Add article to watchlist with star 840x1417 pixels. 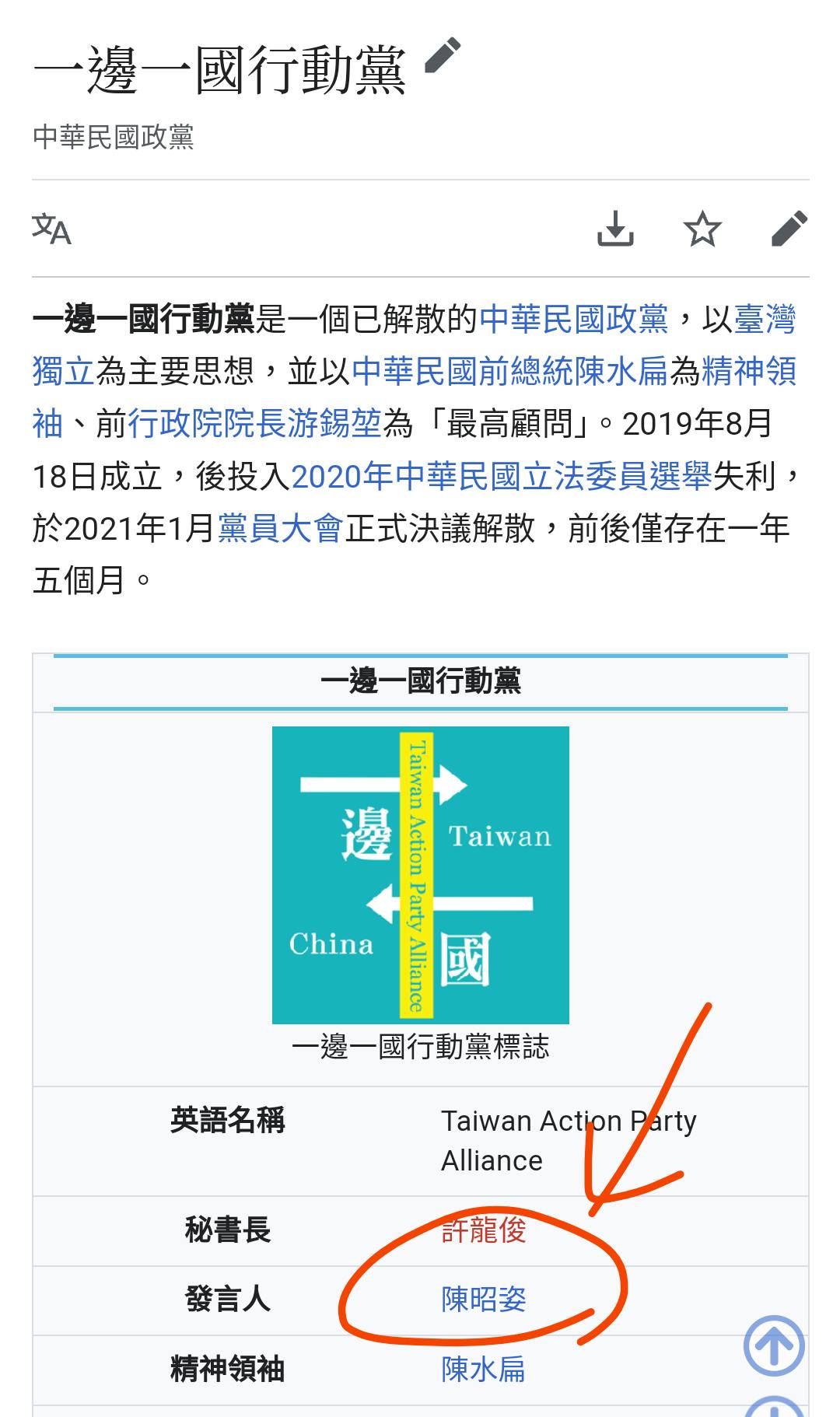point(702,229)
